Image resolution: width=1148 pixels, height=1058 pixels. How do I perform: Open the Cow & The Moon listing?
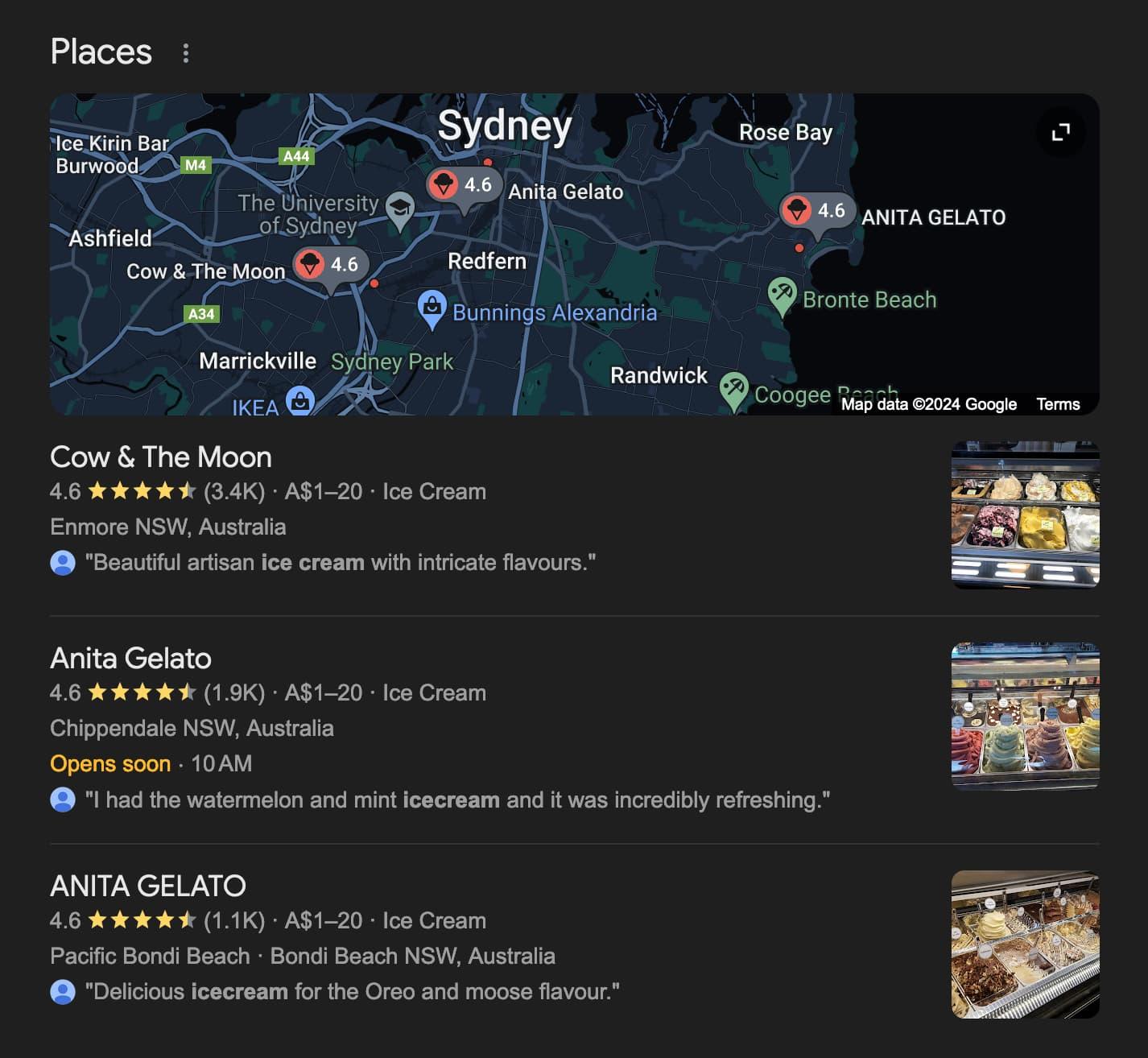tap(161, 457)
